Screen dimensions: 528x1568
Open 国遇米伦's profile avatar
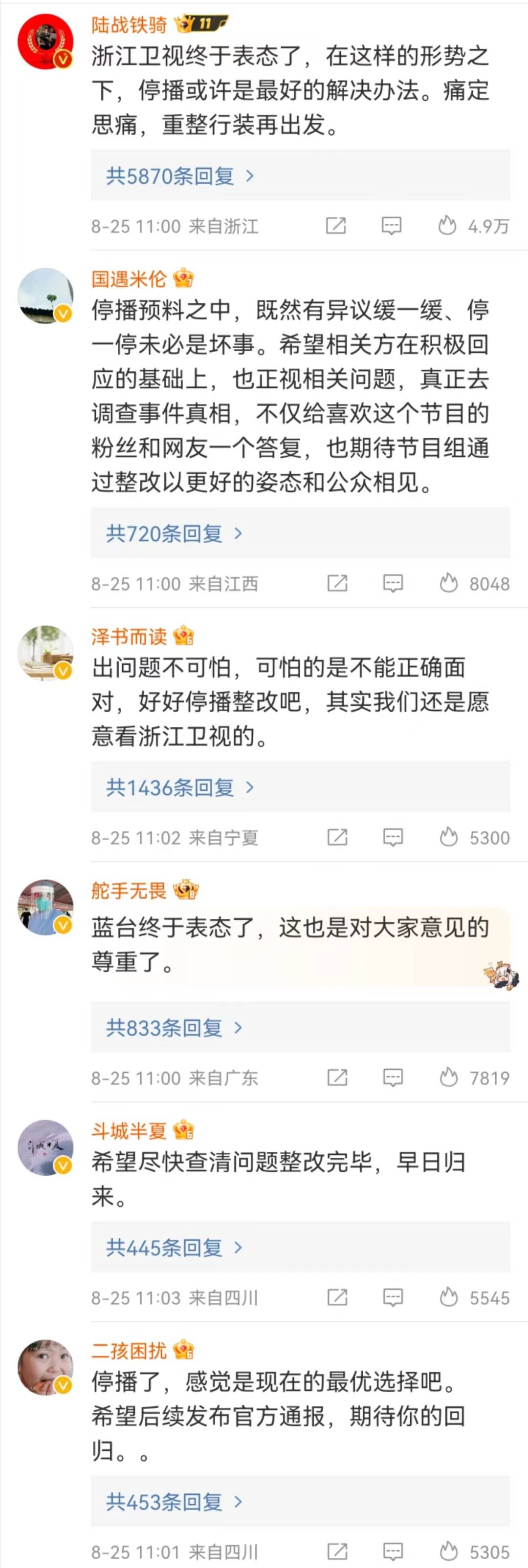[45, 295]
